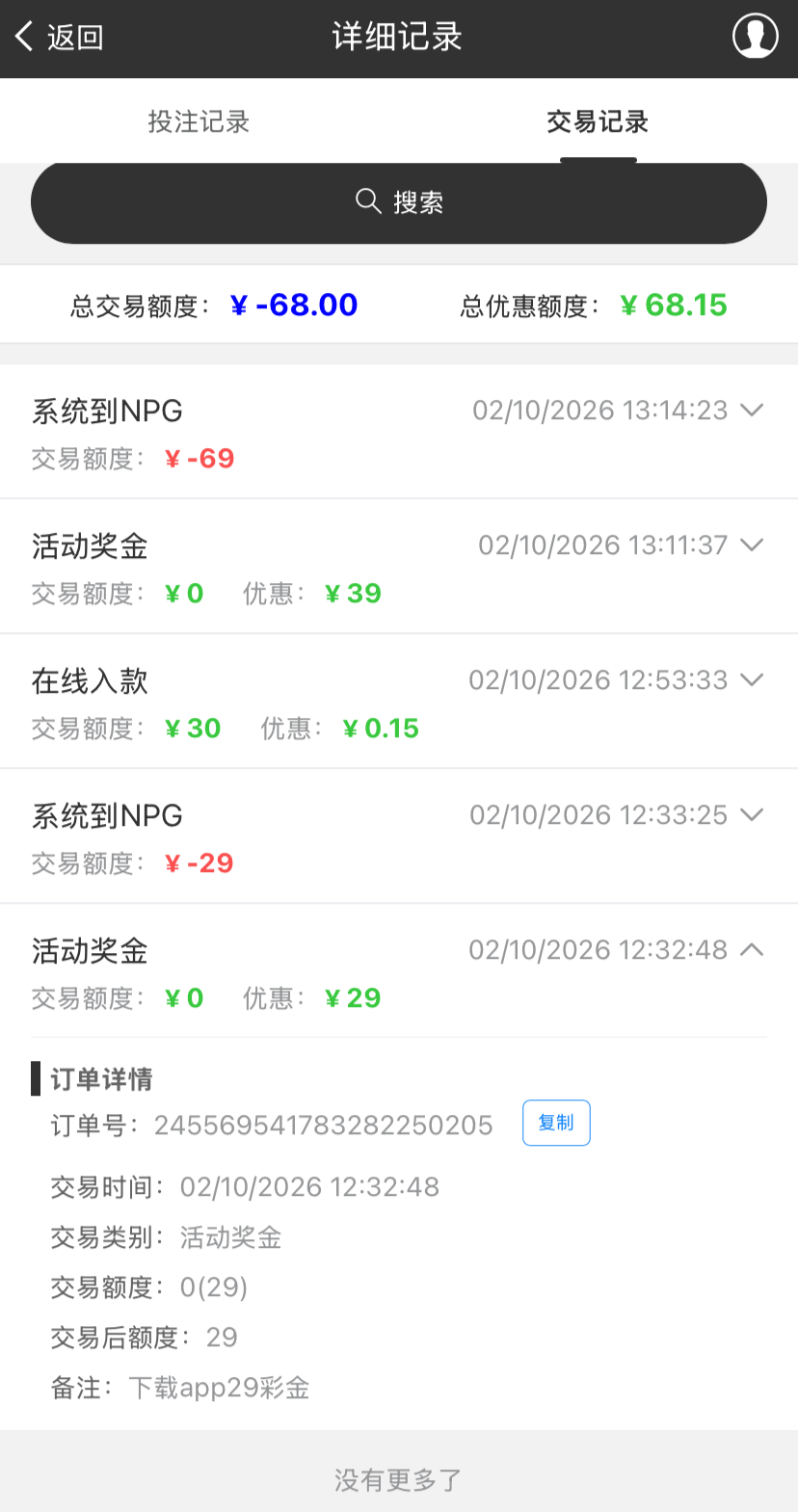Expand the 系统到NPG record at 12:33:25
798x1512 pixels.
(752, 815)
